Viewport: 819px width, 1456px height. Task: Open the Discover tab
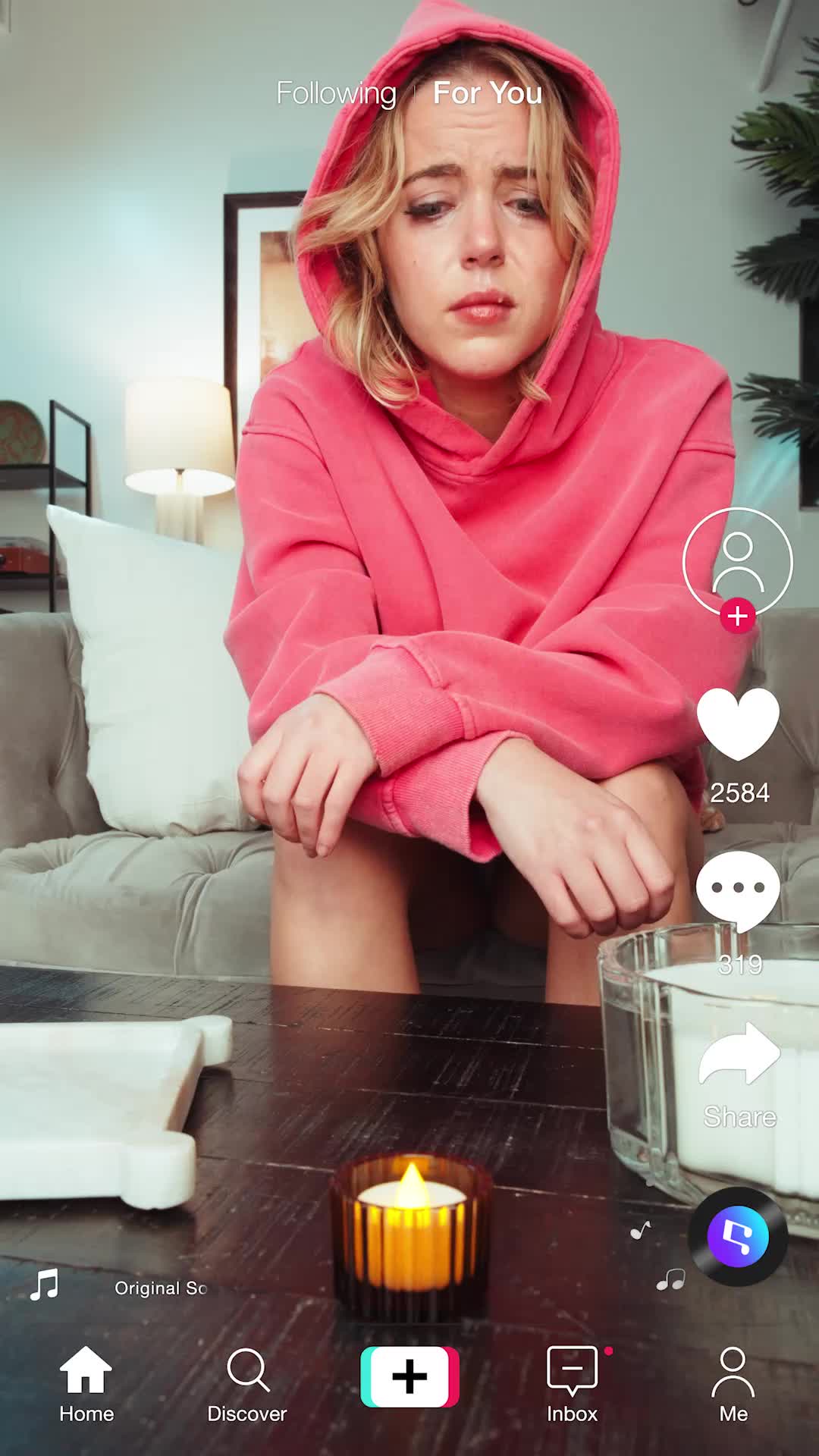pos(247,1385)
